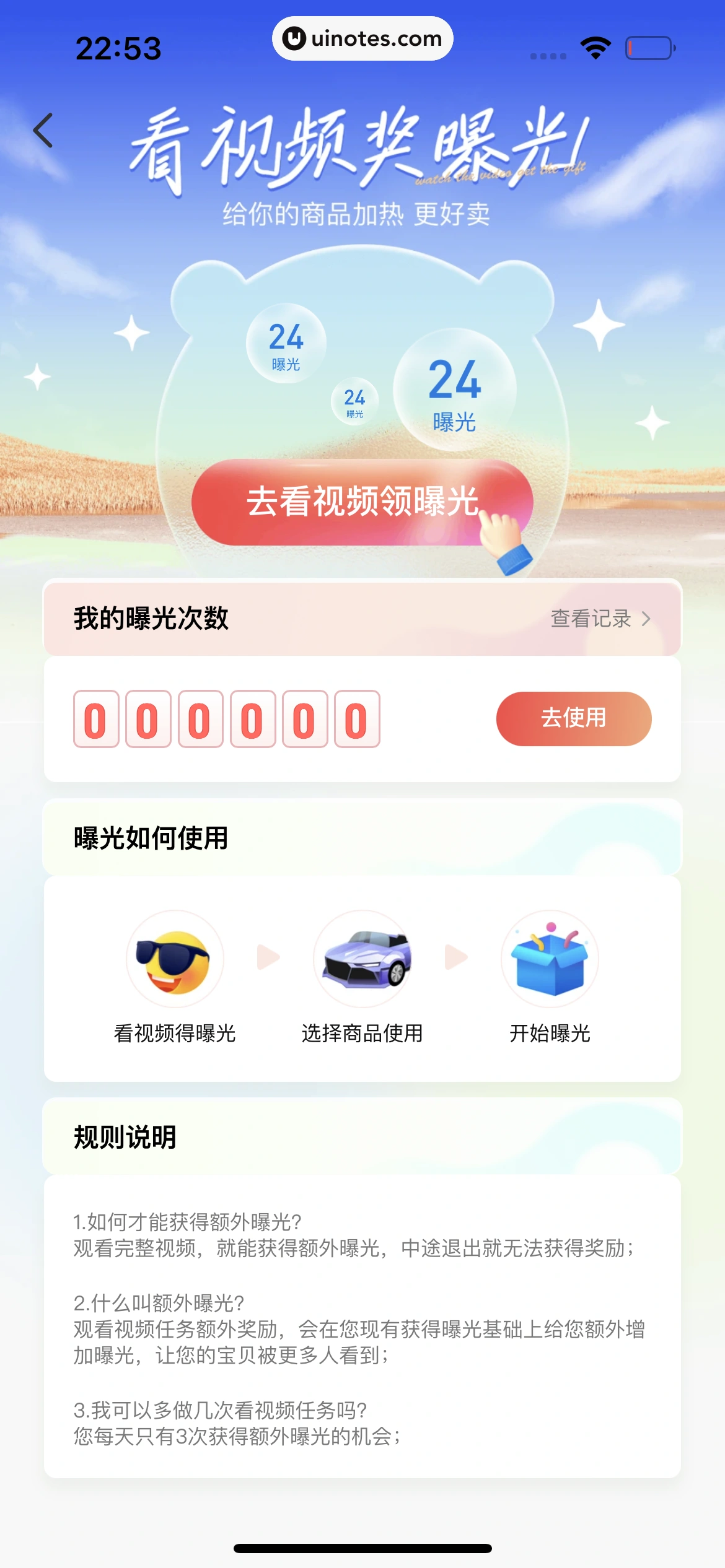Expand 查看记录 using its chevron arrow
The image size is (725, 1568).
click(648, 618)
